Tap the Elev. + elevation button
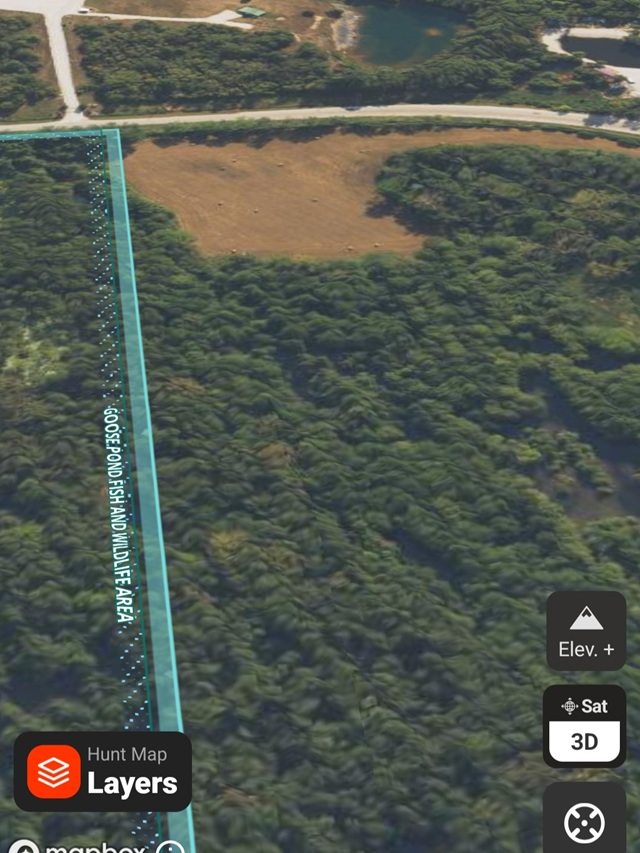Image resolution: width=640 pixels, height=853 pixels. click(x=586, y=631)
